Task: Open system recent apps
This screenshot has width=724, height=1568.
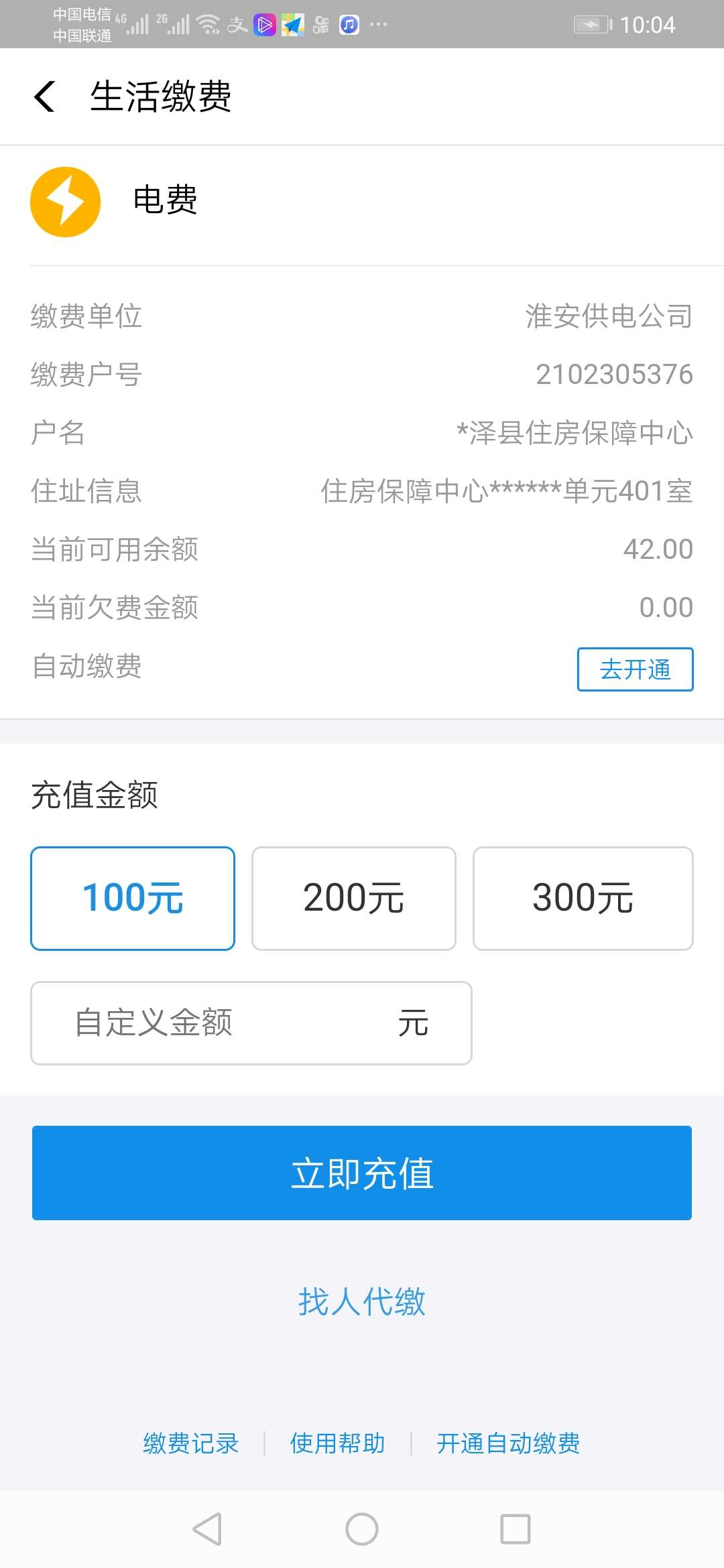Action: tap(516, 1529)
